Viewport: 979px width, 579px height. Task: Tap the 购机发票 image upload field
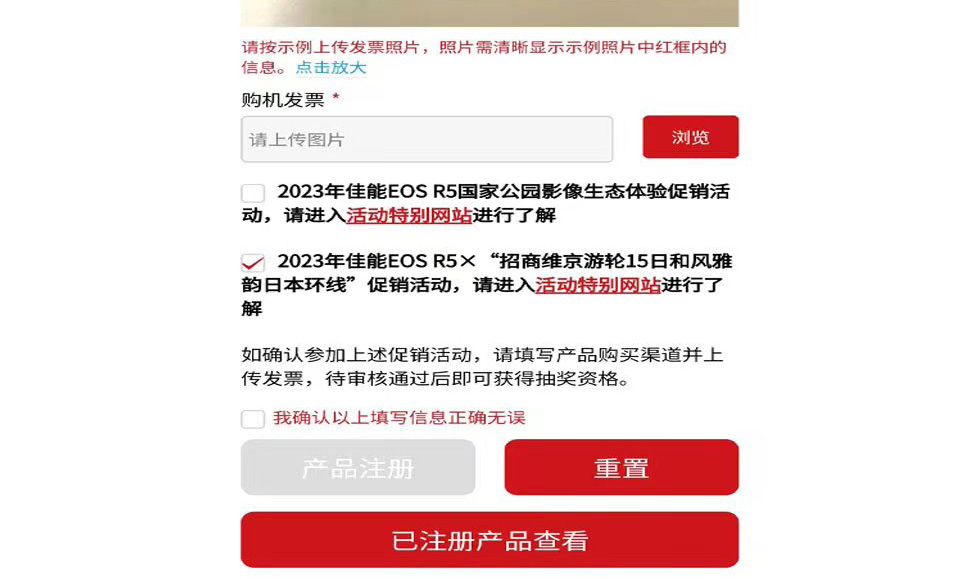tap(426, 139)
